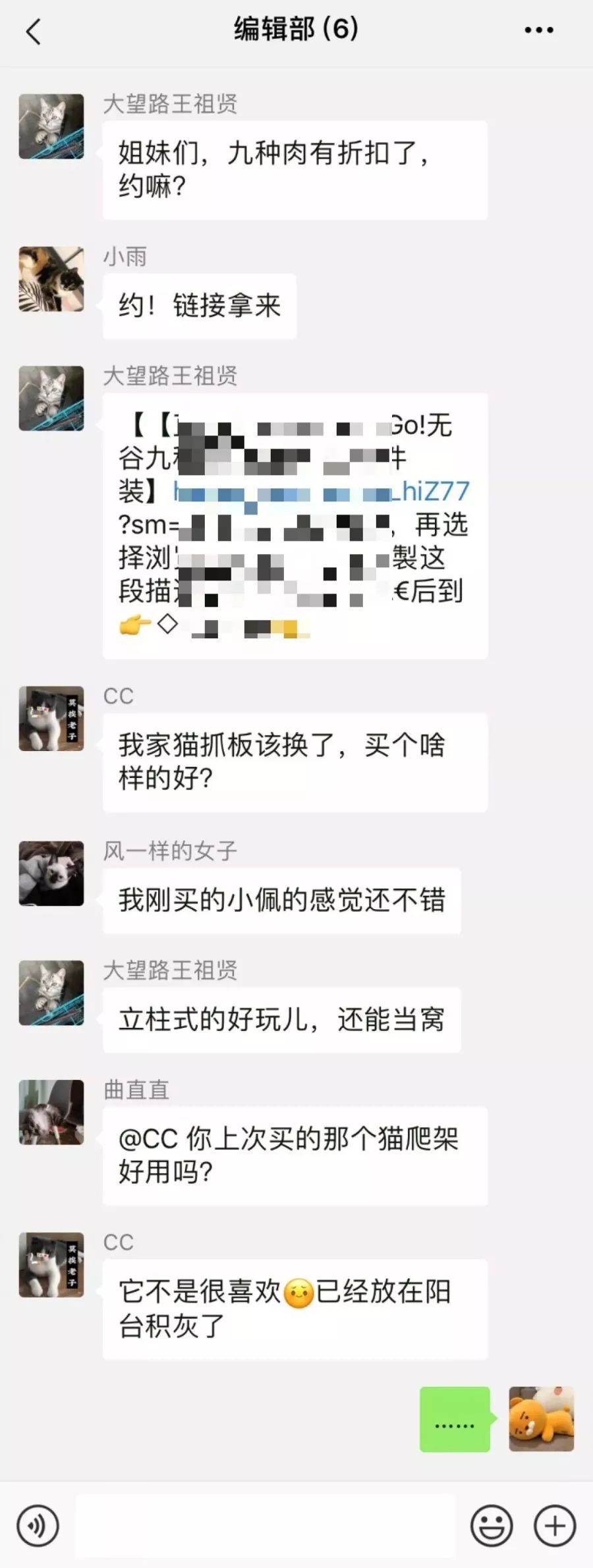This screenshot has width=593, height=1568.
Task: Tap 曲直直's avatar
Action: 51,1113
